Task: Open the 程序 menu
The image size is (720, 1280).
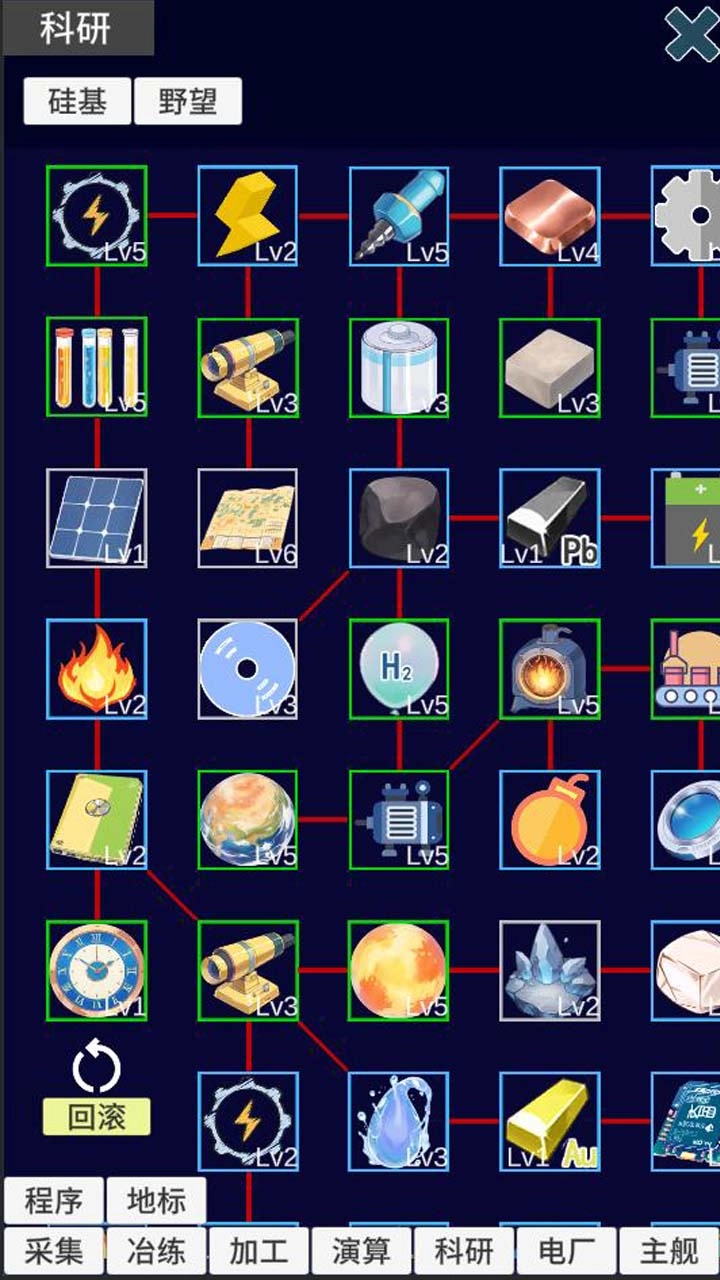Action: pos(53,1200)
